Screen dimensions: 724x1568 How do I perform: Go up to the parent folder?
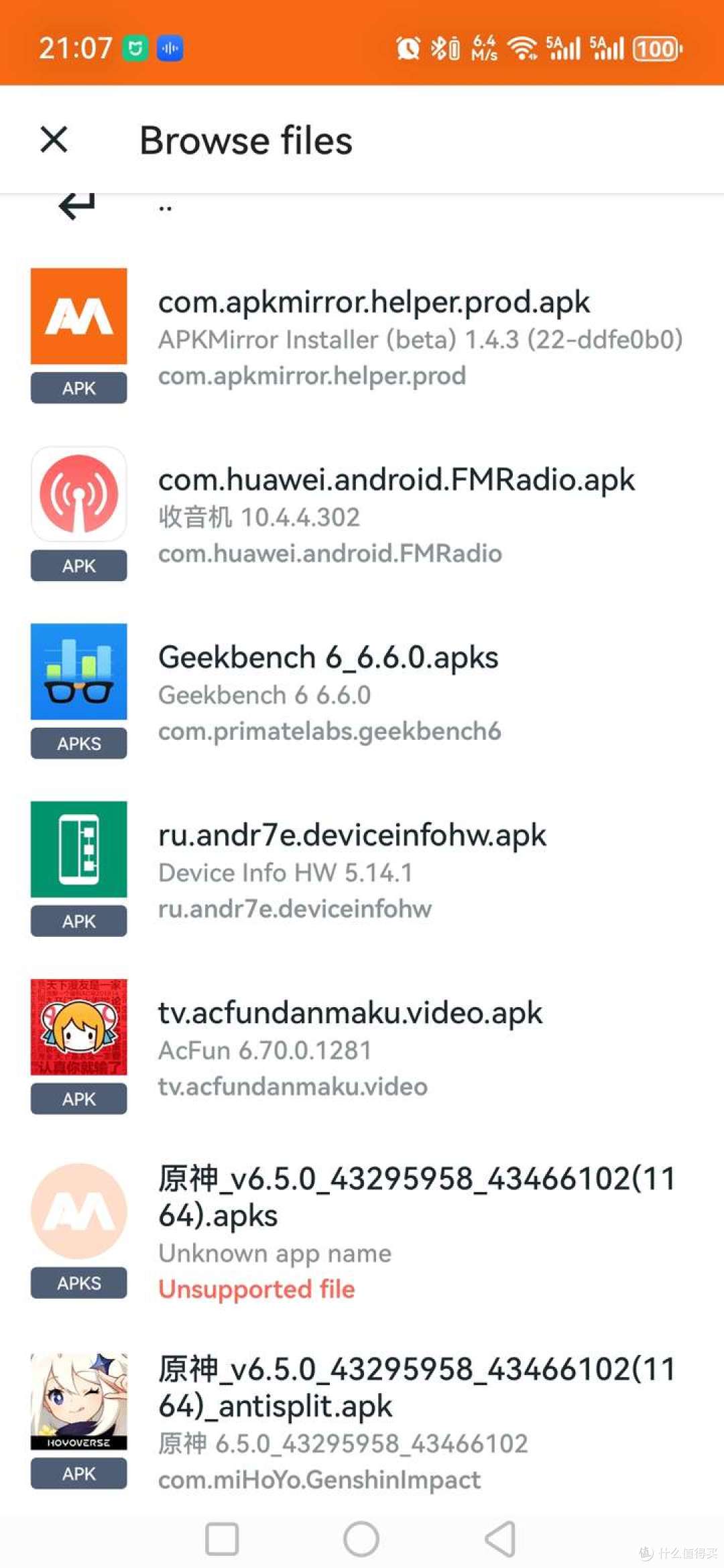(362, 208)
